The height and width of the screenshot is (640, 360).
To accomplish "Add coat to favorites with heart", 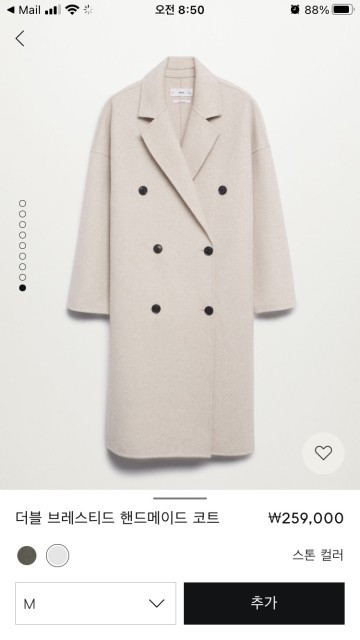I will coord(323,453).
